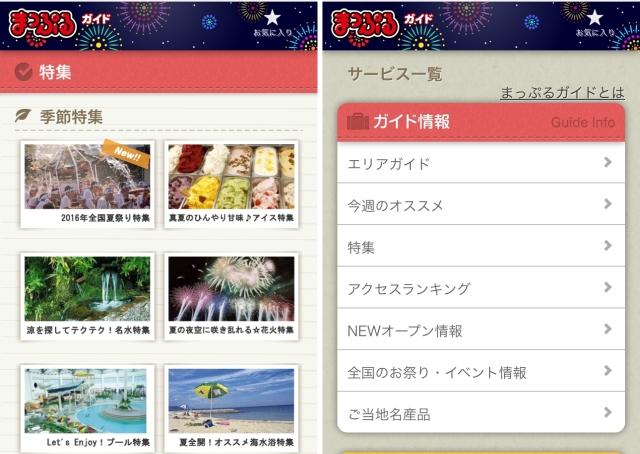Select the Let's Enjoy！プール特集 tile

(x=87, y=408)
